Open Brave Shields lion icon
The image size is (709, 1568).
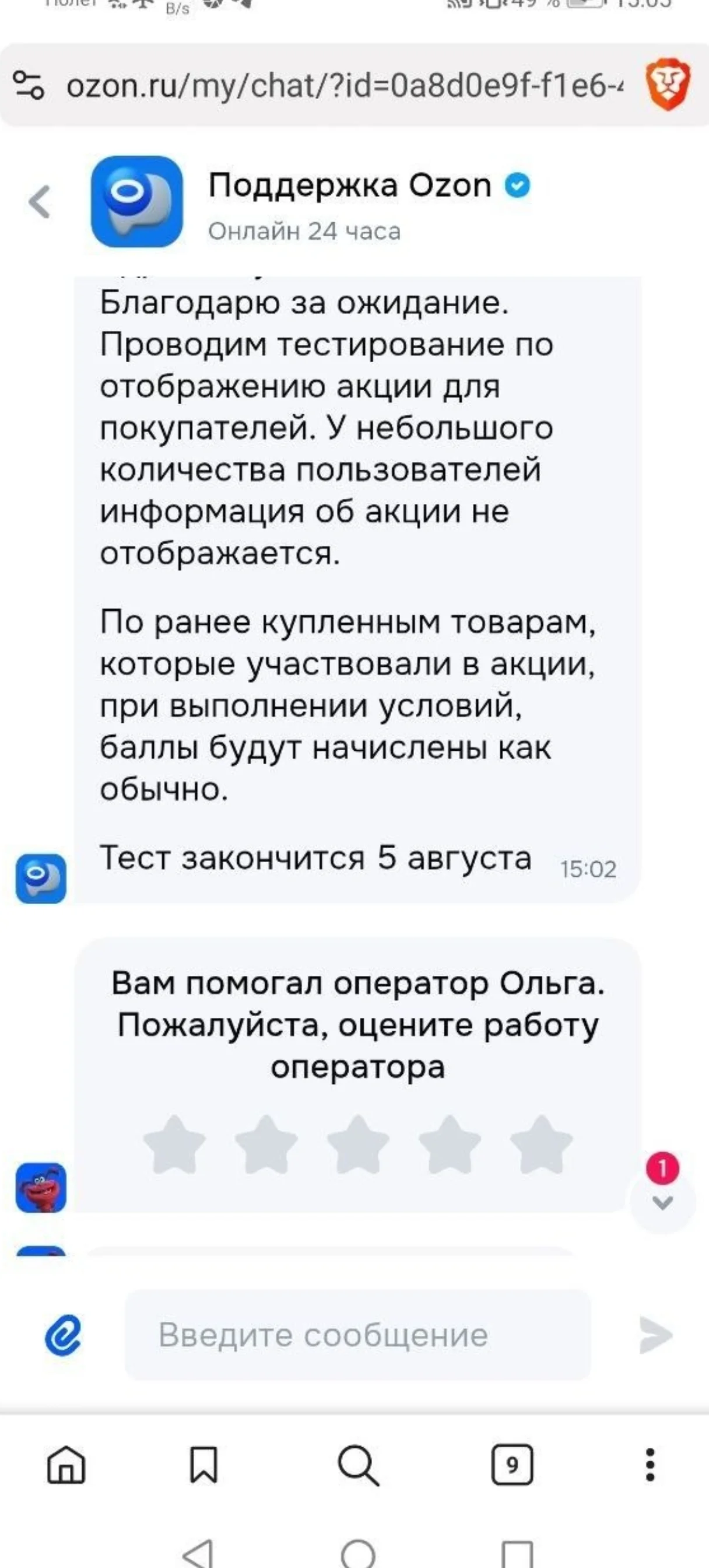(x=668, y=85)
